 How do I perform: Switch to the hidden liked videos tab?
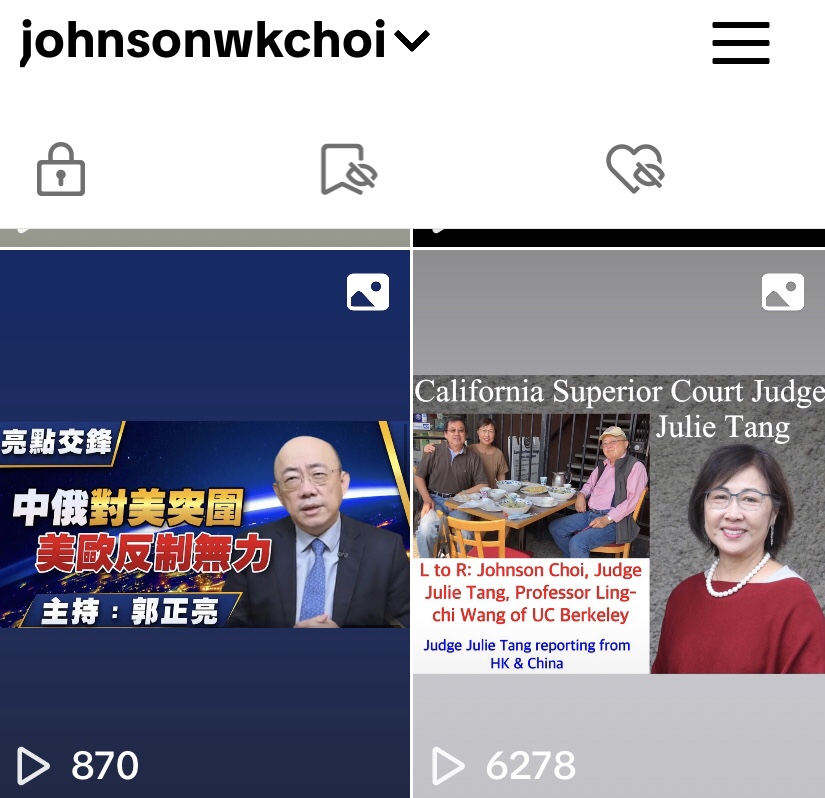coord(635,169)
